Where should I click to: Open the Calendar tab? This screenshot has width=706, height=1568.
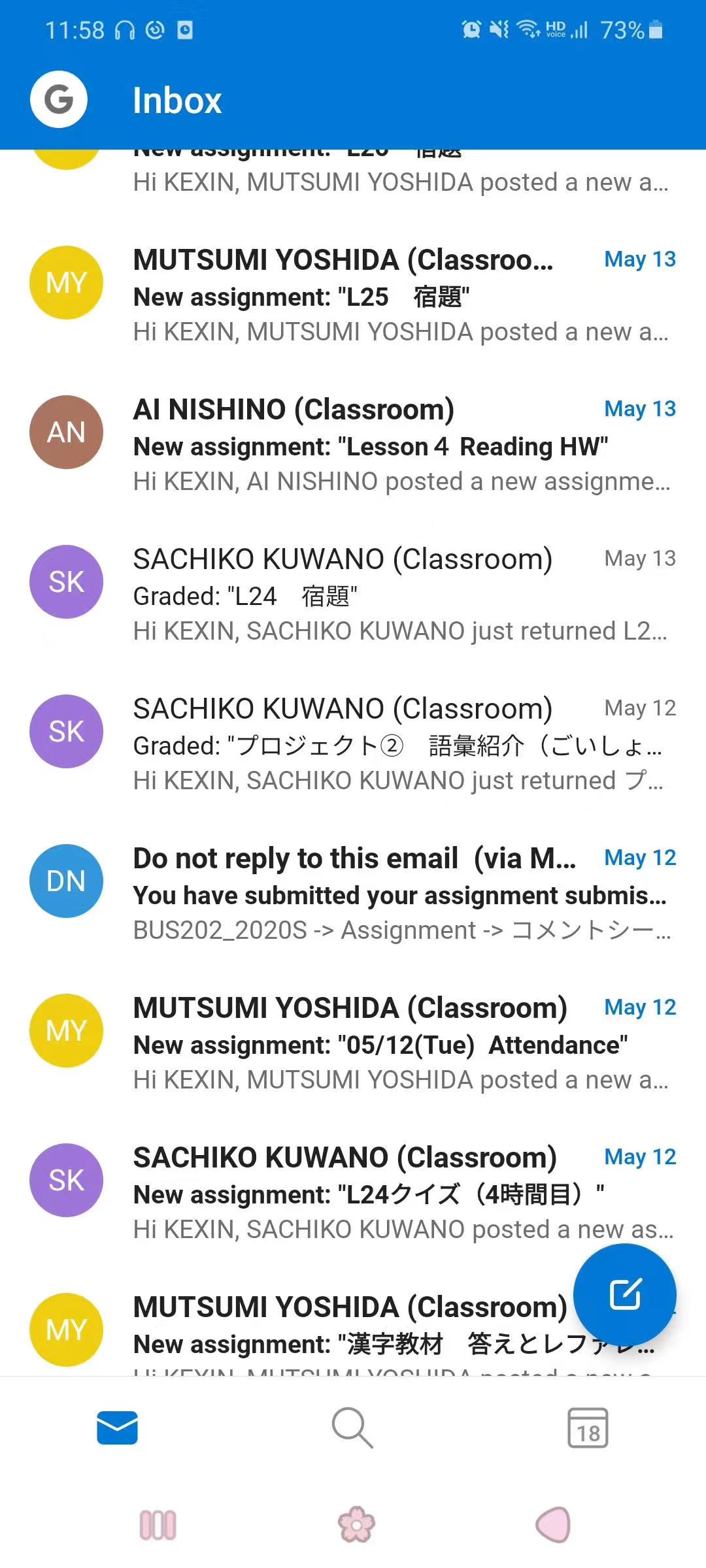click(x=588, y=1428)
